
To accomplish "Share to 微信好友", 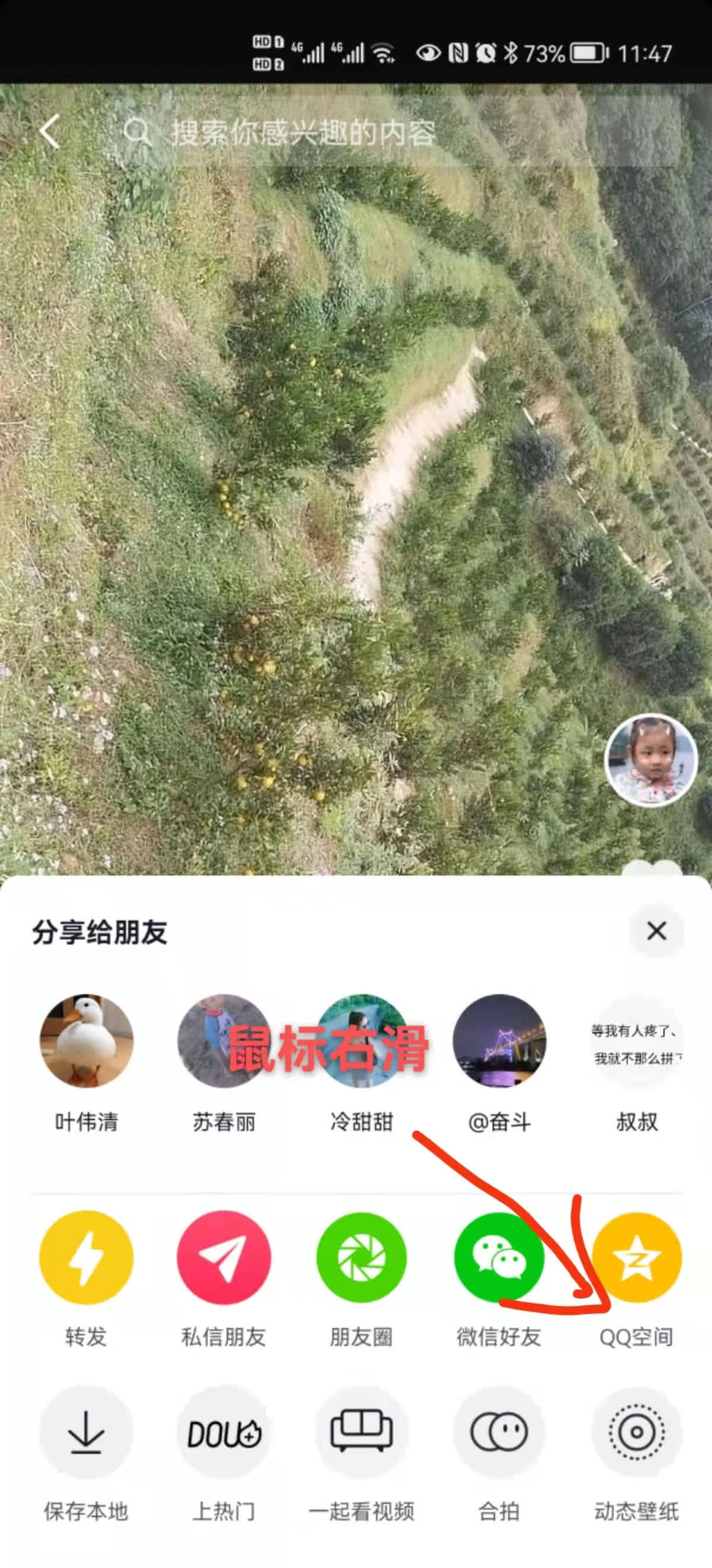I will (x=499, y=1257).
